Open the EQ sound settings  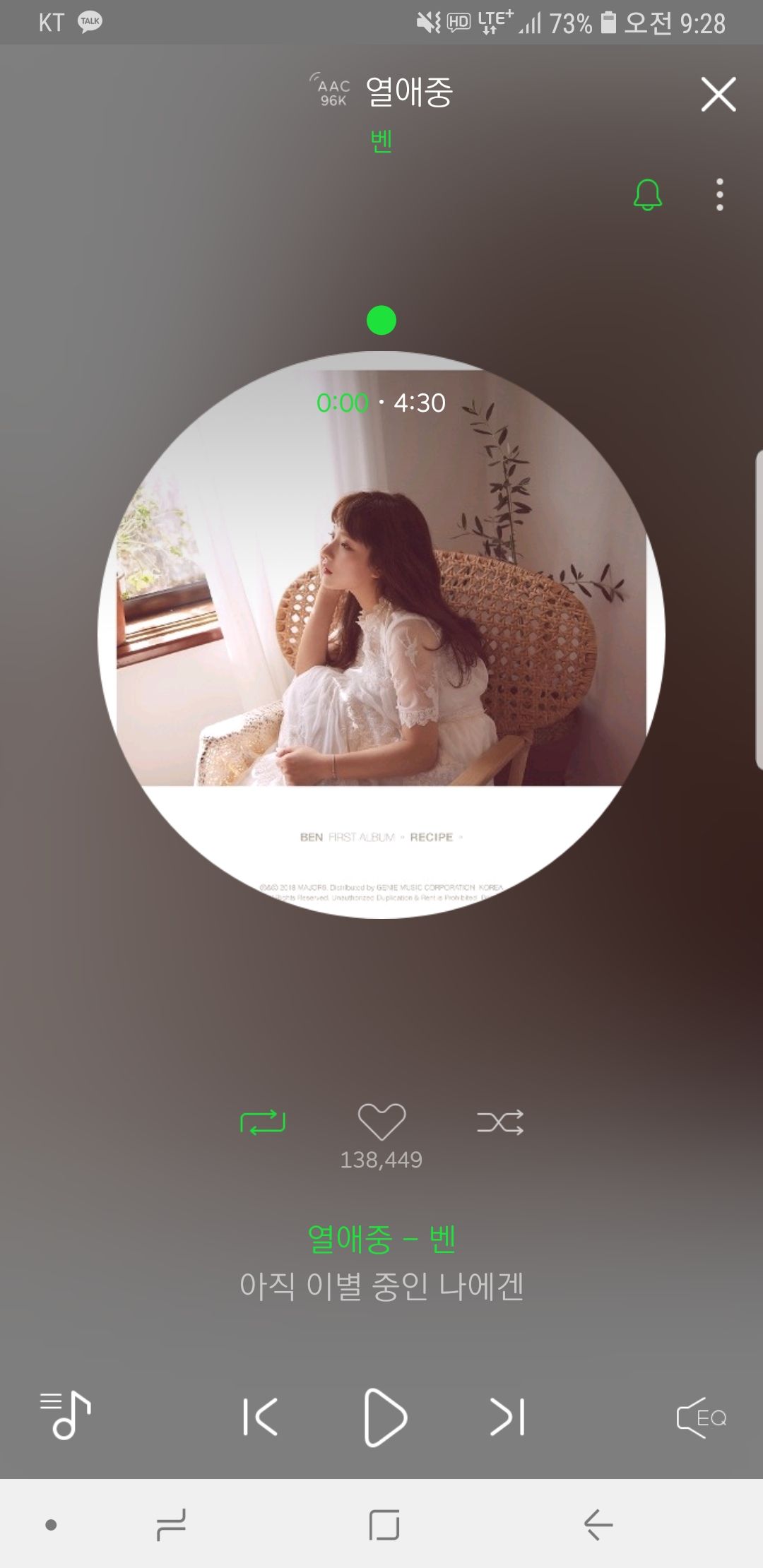[701, 1417]
